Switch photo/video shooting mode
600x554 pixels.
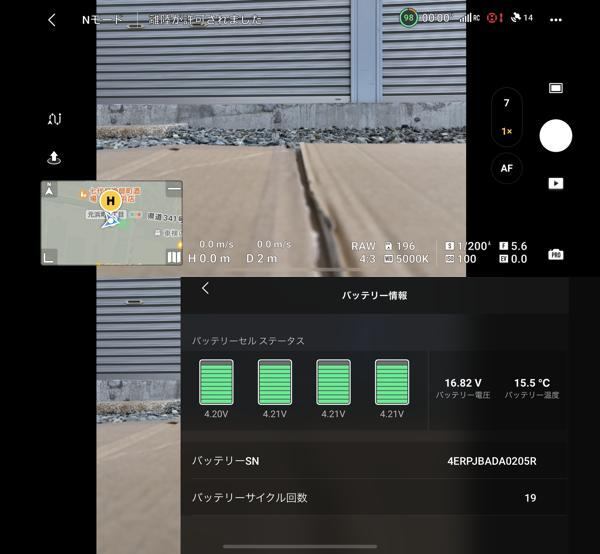(x=556, y=88)
